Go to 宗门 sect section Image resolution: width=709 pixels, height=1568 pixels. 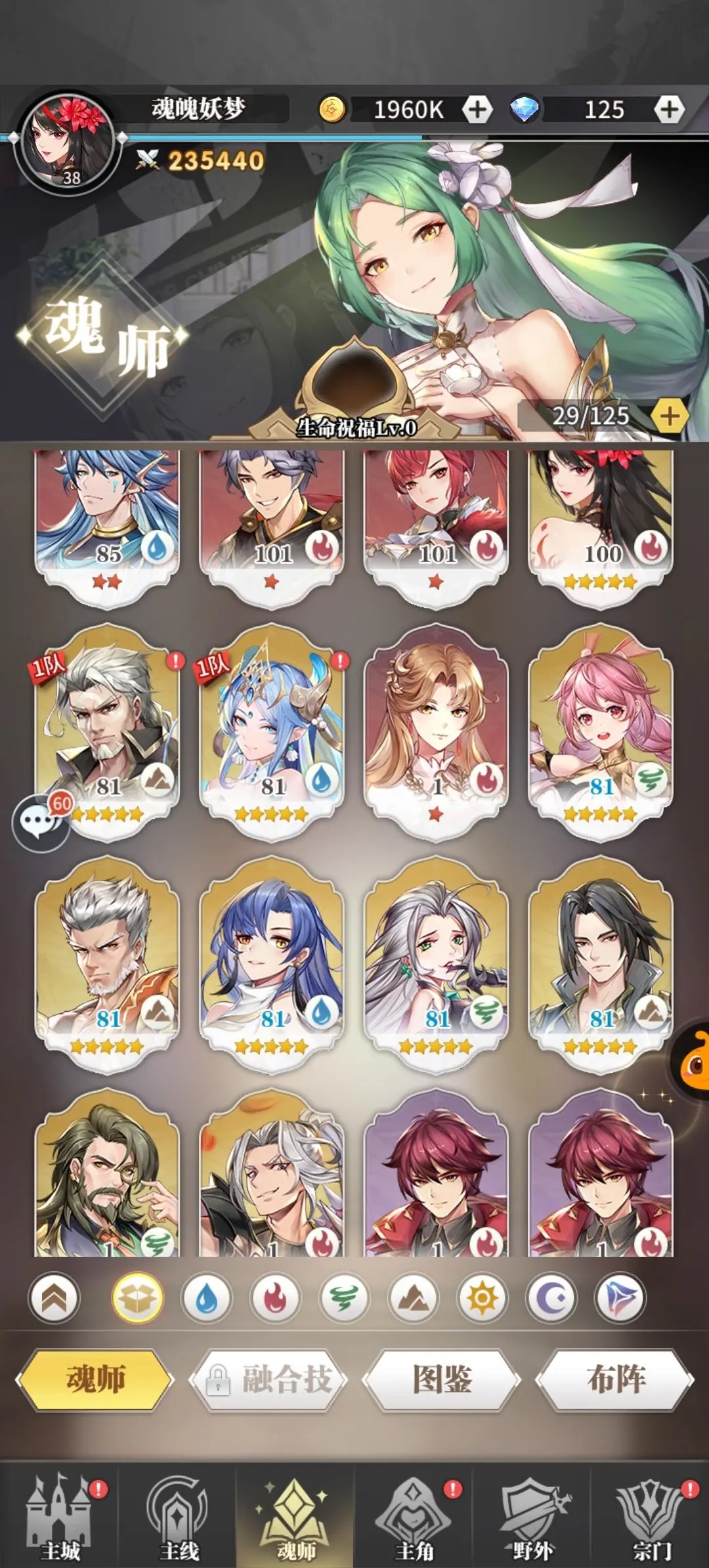(x=650, y=1517)
